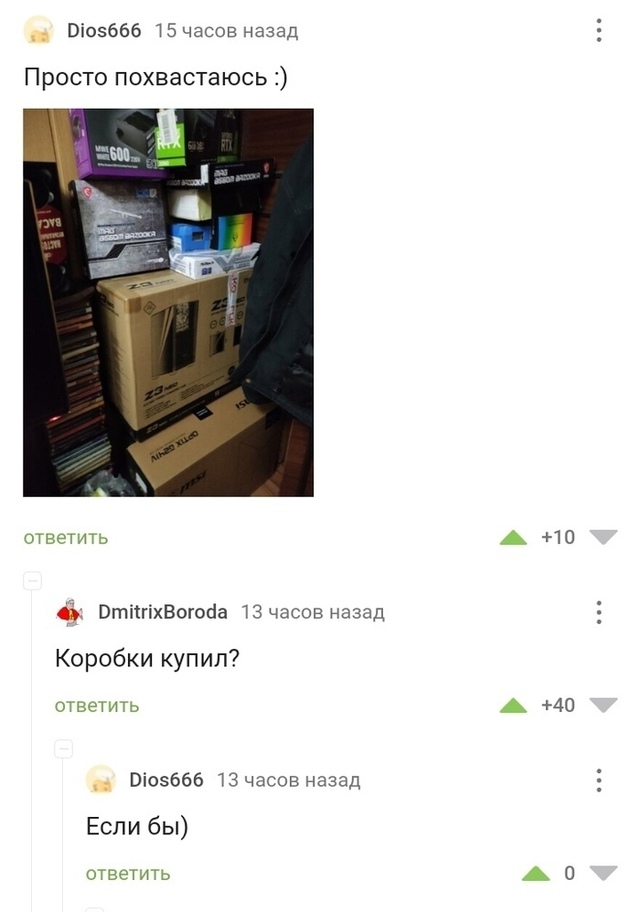Screen dimensions: 640x912
Task: Open DmitrixBoroda's profile
Action: click(x=162, y=612)
